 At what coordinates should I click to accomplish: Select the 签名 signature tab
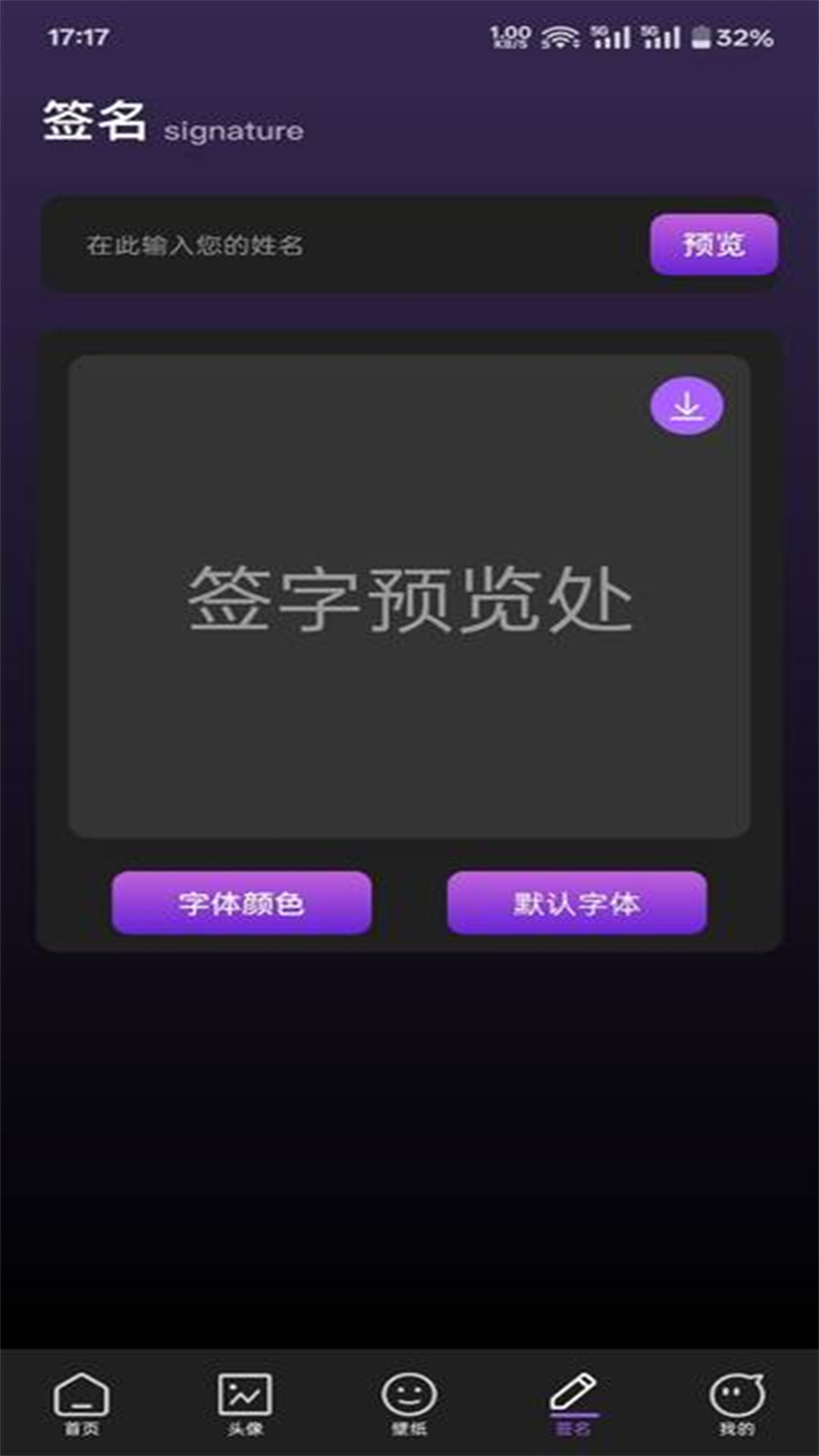pyautogui.click(x=573, y=1403)
